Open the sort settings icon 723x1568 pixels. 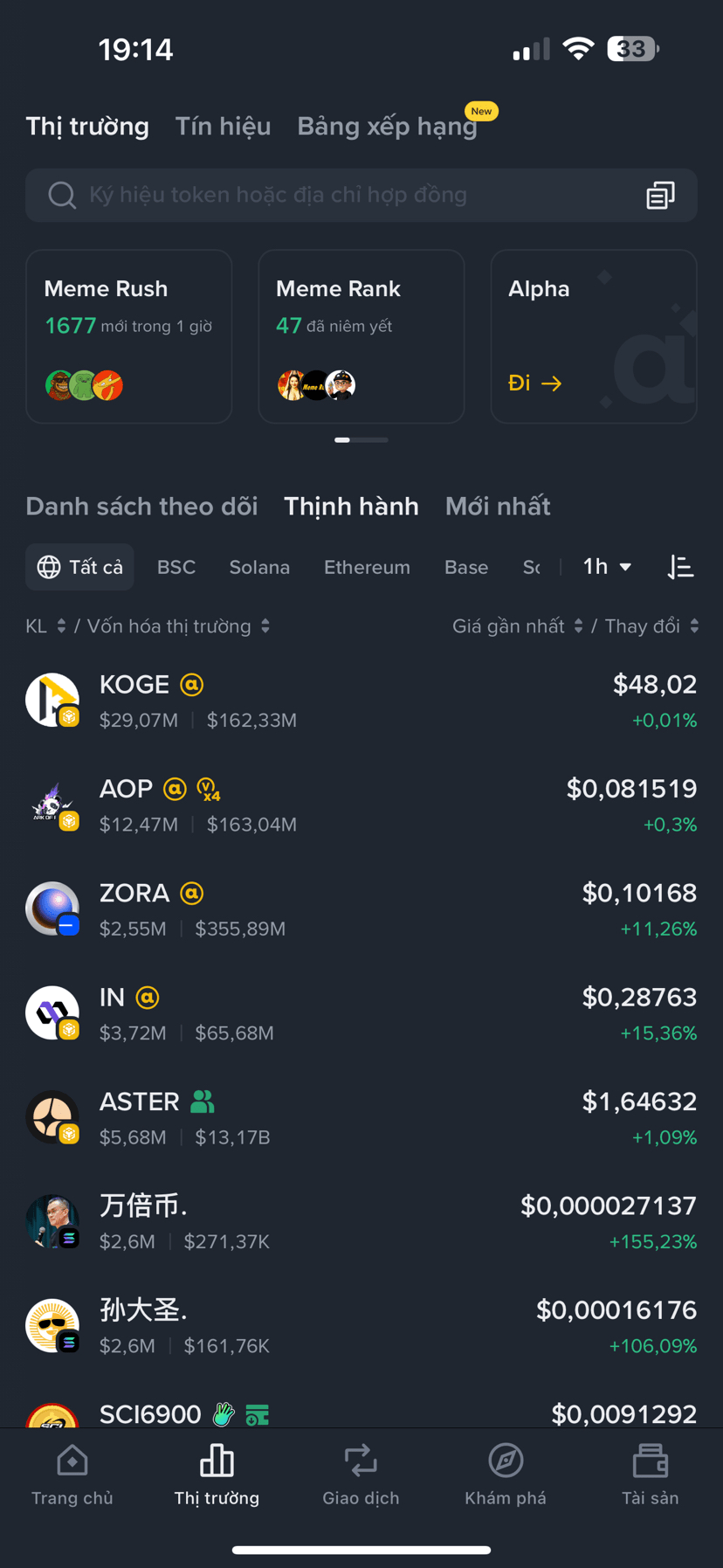coord(680,567)
